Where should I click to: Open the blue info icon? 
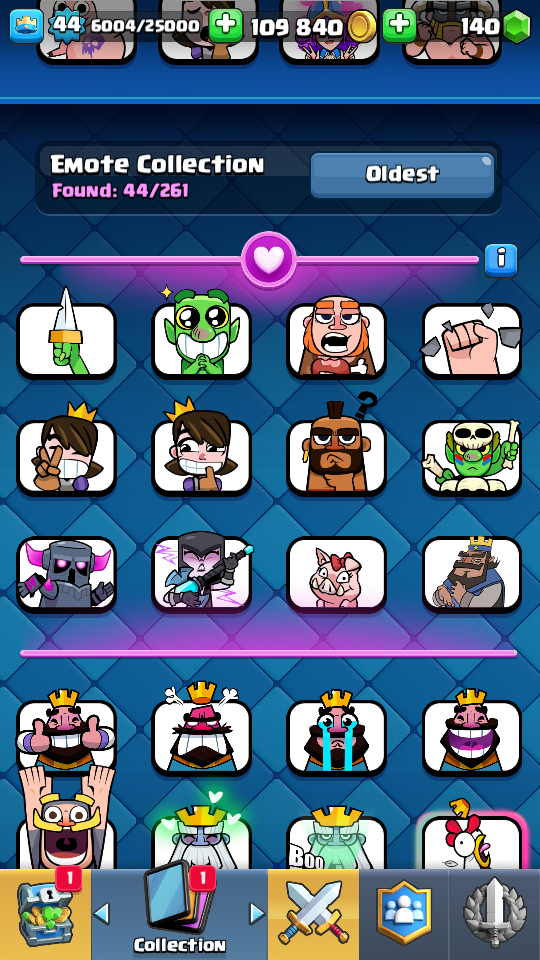pos(501,260)
